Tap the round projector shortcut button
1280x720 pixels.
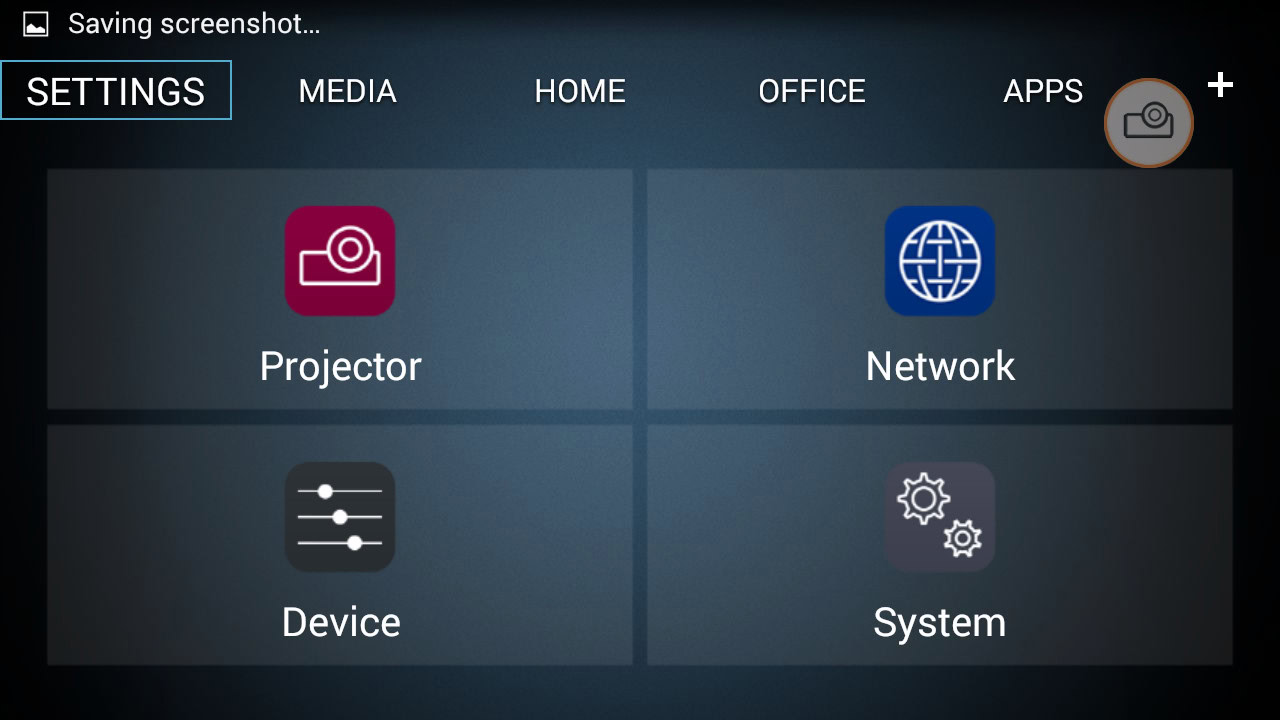tap(1148, 123)
